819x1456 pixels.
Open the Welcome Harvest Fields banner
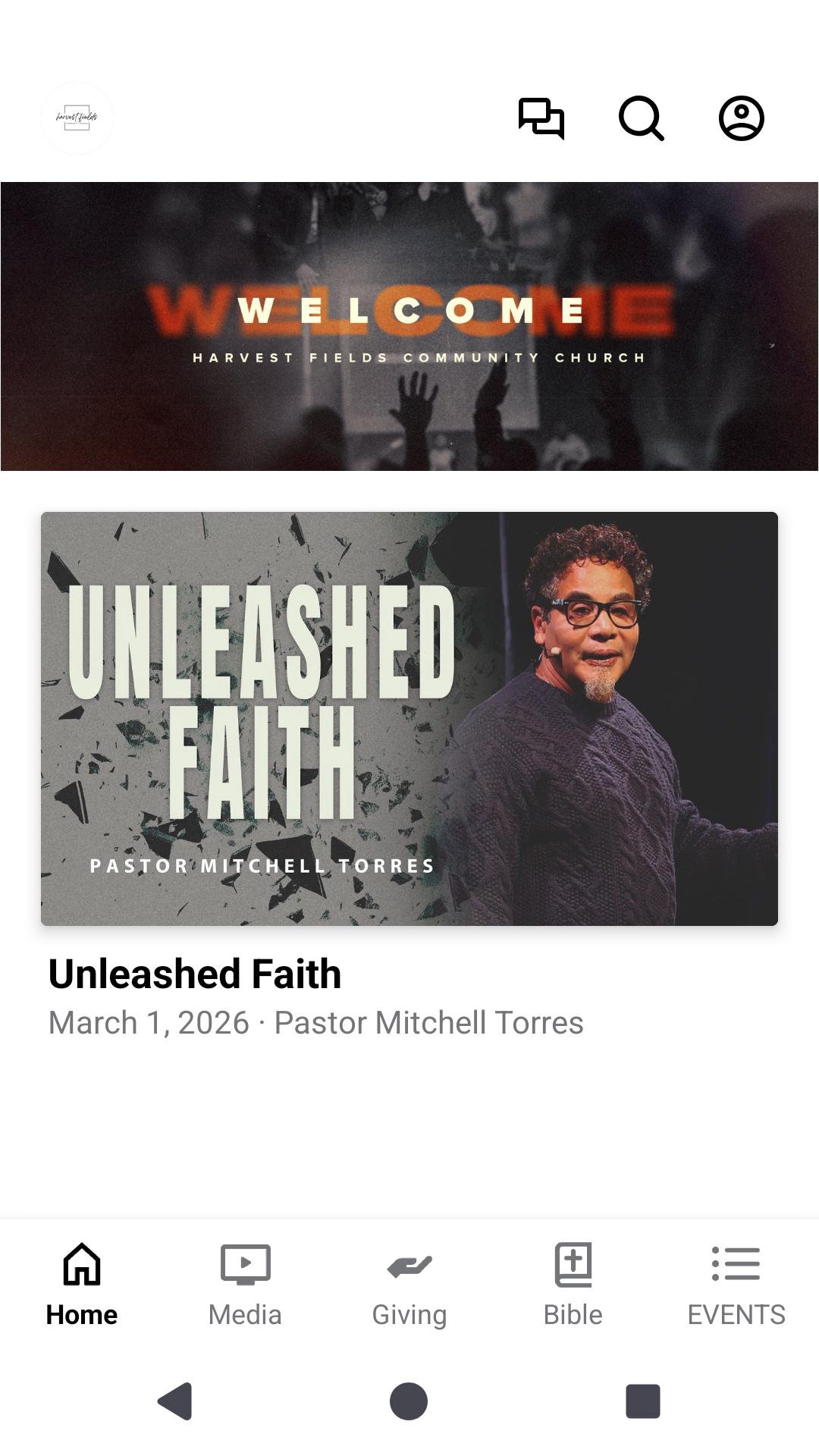point(409,326)
